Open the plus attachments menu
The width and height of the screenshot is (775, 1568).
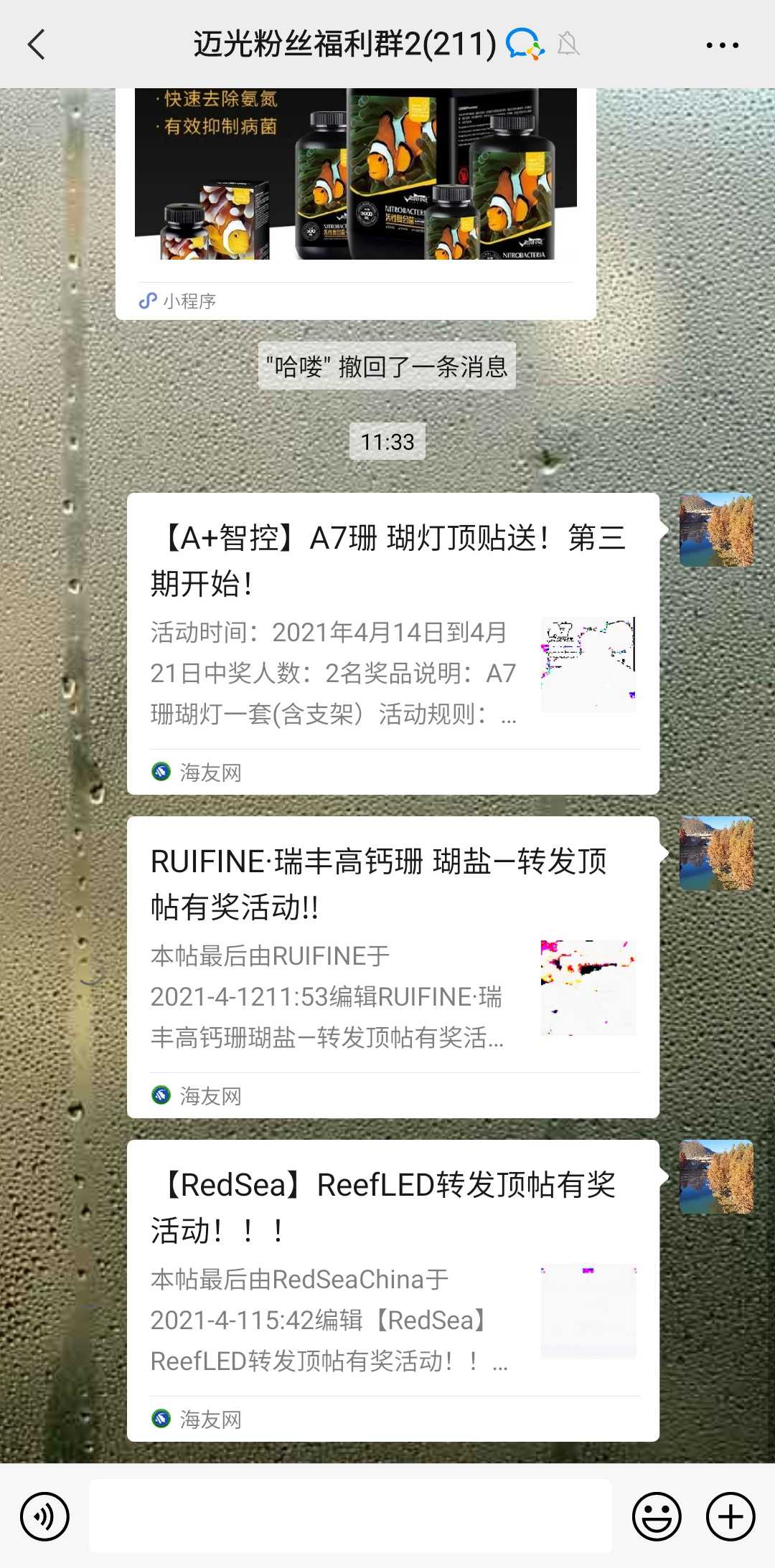(731, 1516)
